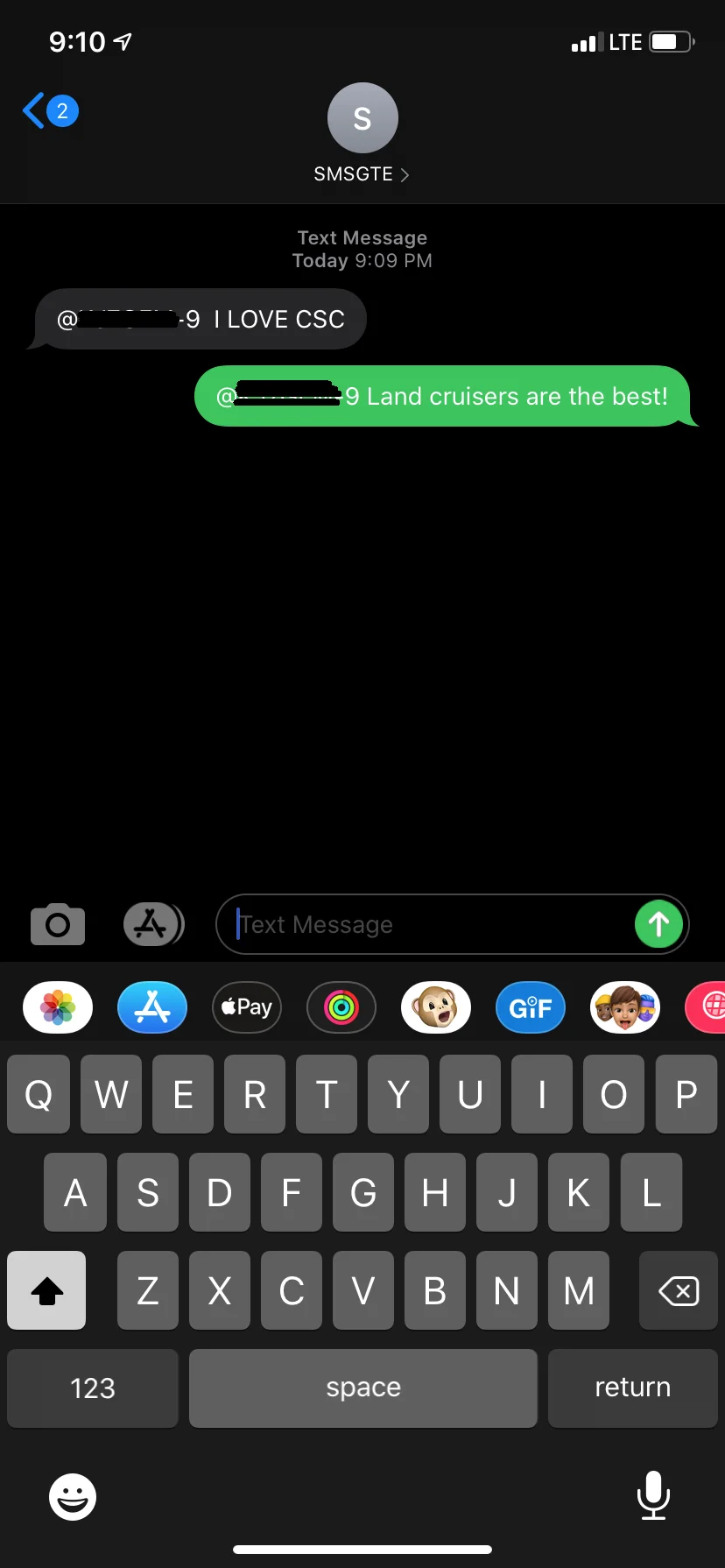725x1568 pixels.
Task: Open the Photos app in the app strip
Action: point(58,1007)
